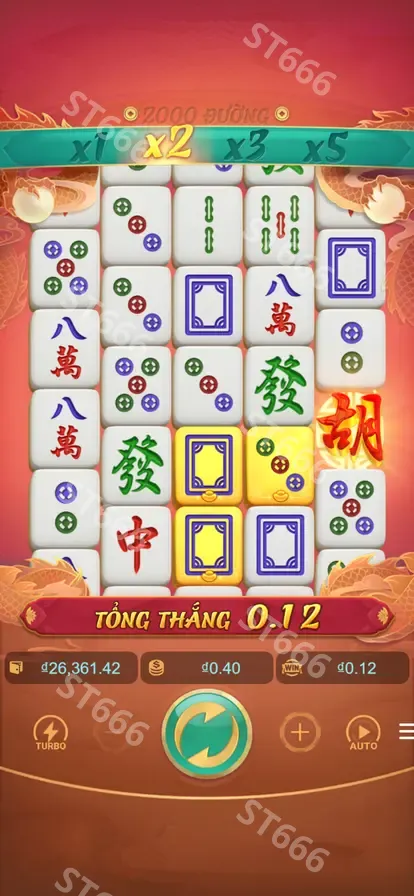
Task: Increase the bet with the plus button
Action: [x=300, y=732]
